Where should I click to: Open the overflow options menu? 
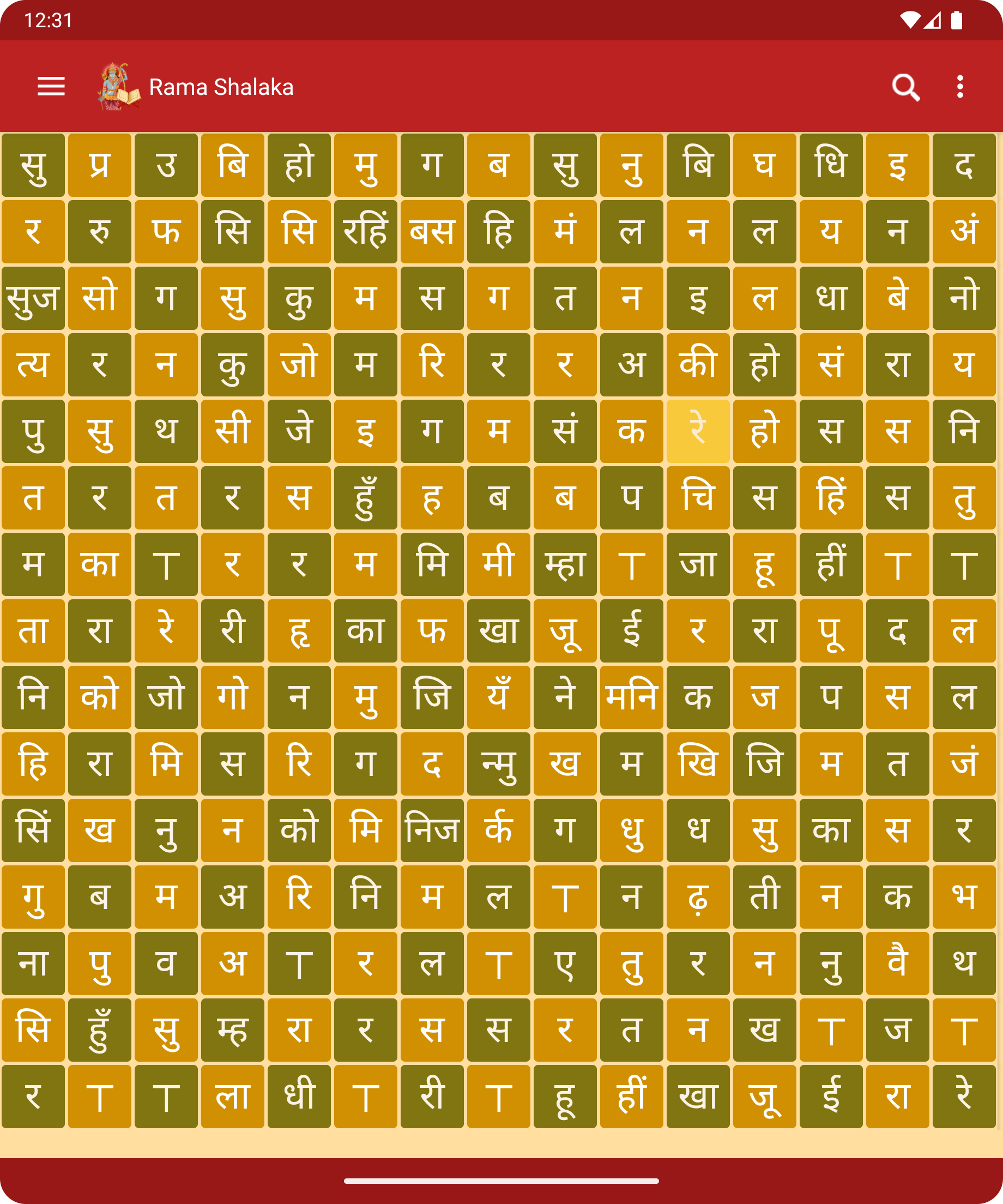tap(960, 87)
